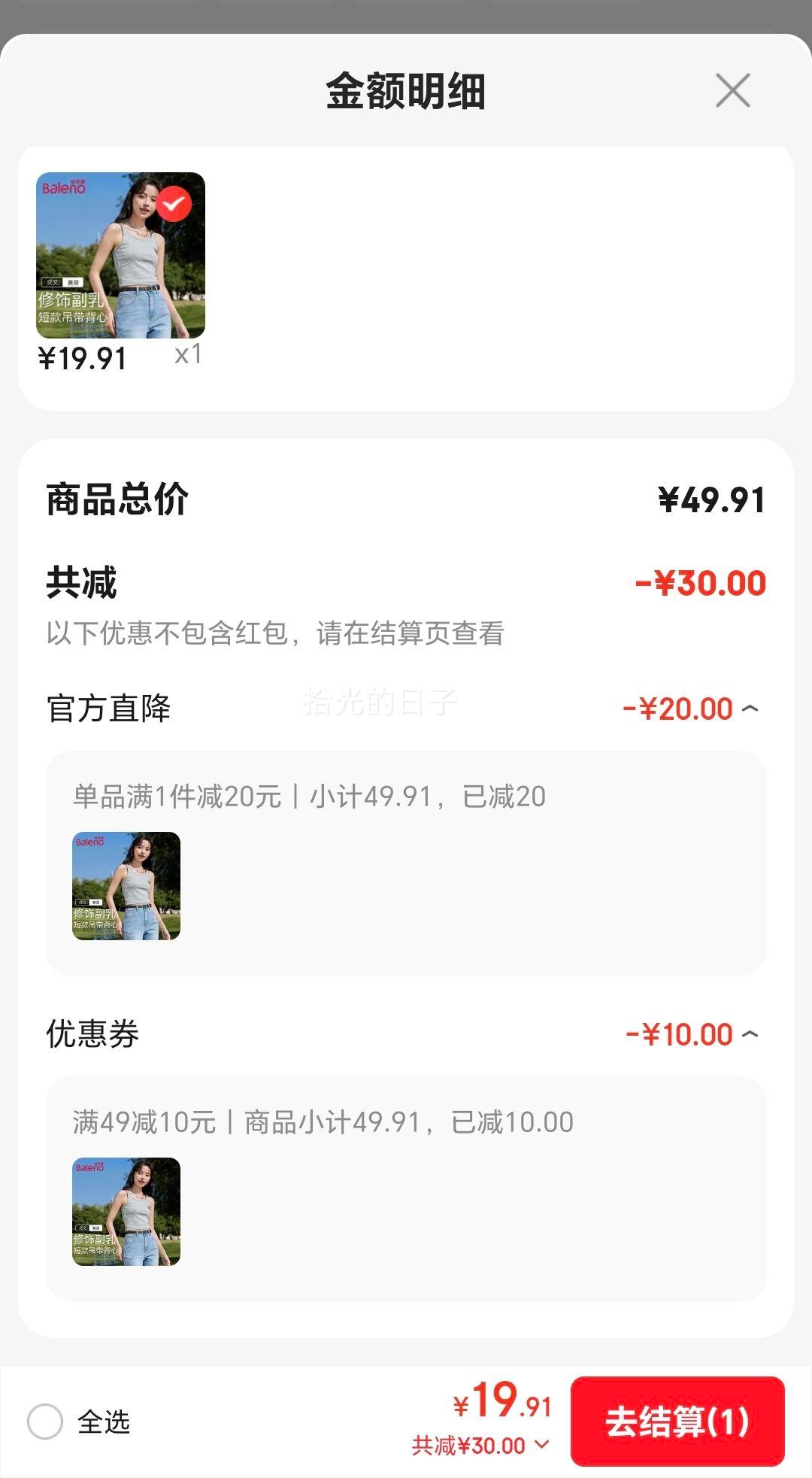
Task: Collapse the 官方直降 discount details
Action: [750, 709]
